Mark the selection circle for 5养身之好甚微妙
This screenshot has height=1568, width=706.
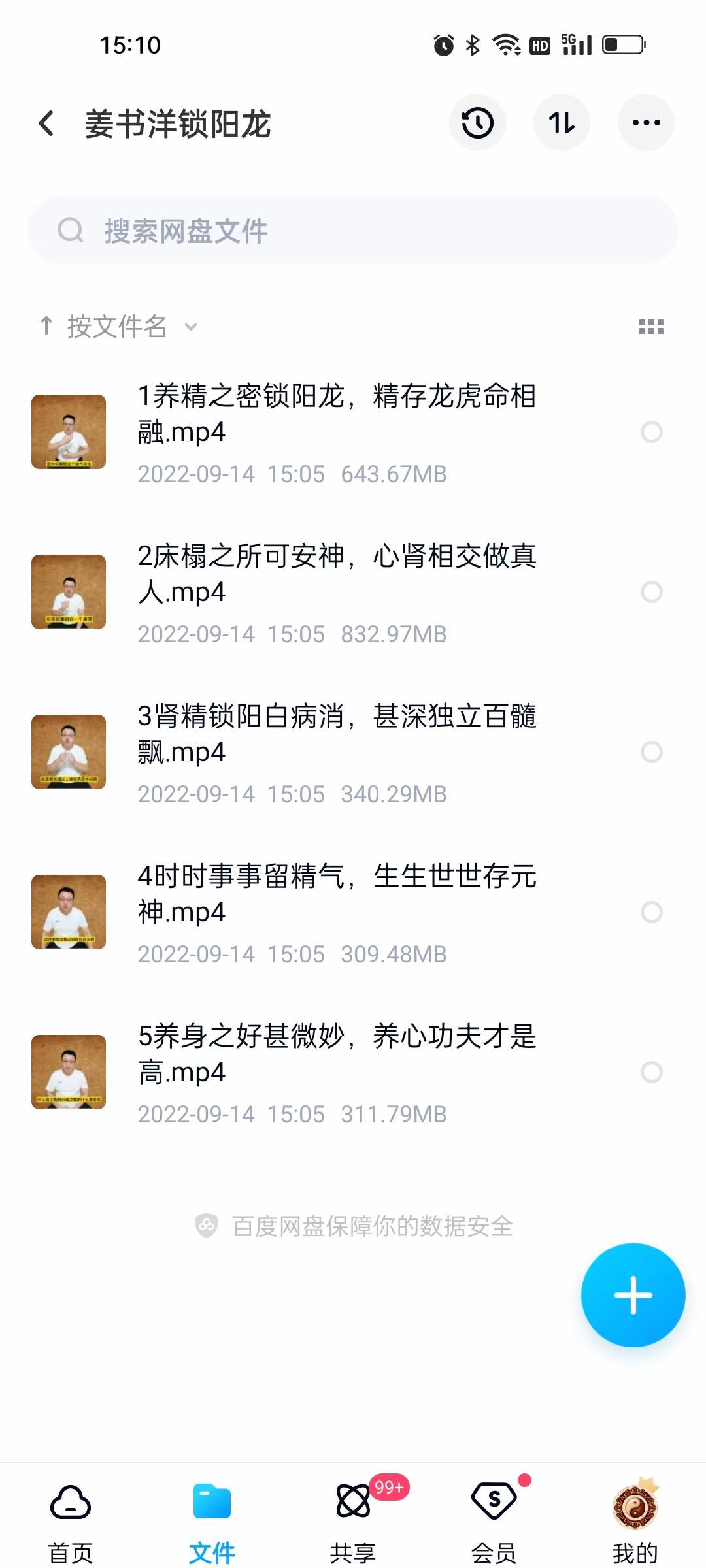click(651, 1071)
